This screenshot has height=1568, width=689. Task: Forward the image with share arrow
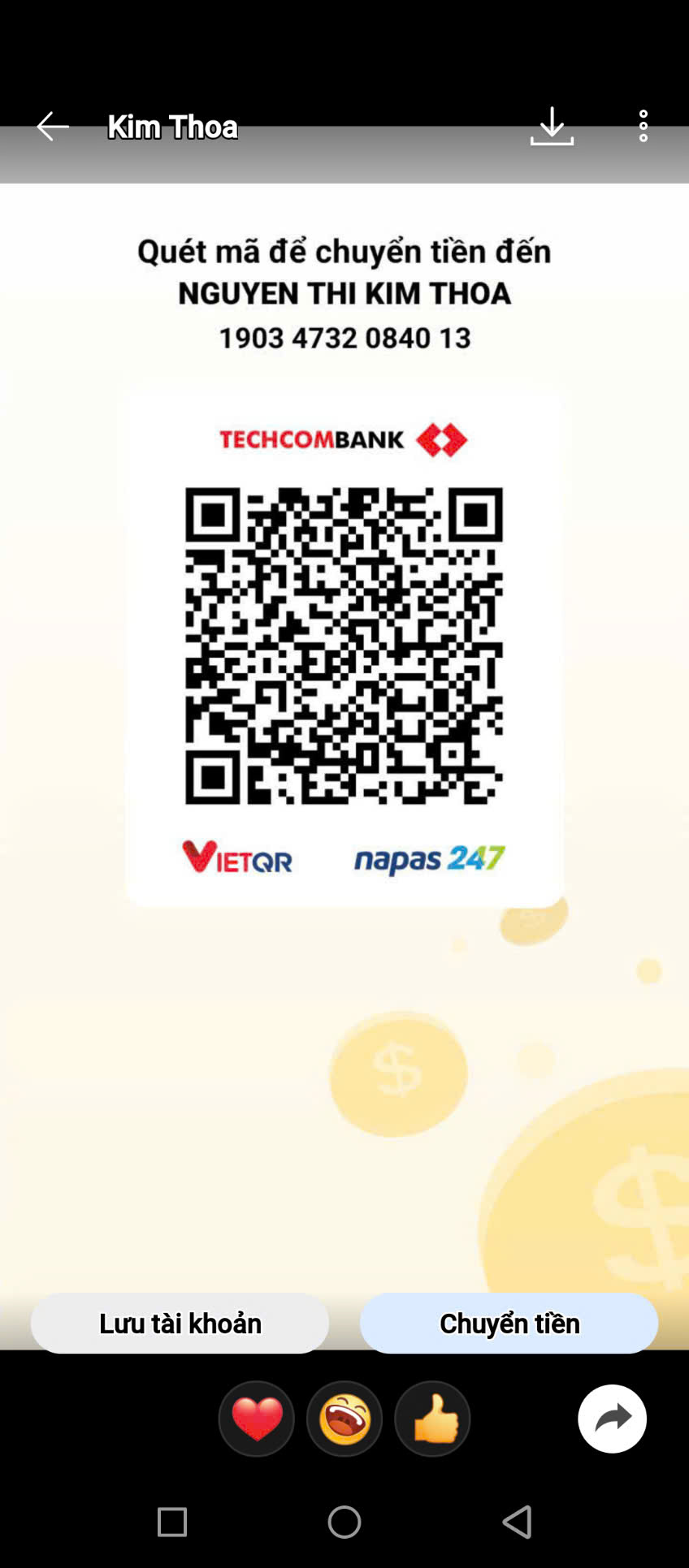coord(612,1419)
